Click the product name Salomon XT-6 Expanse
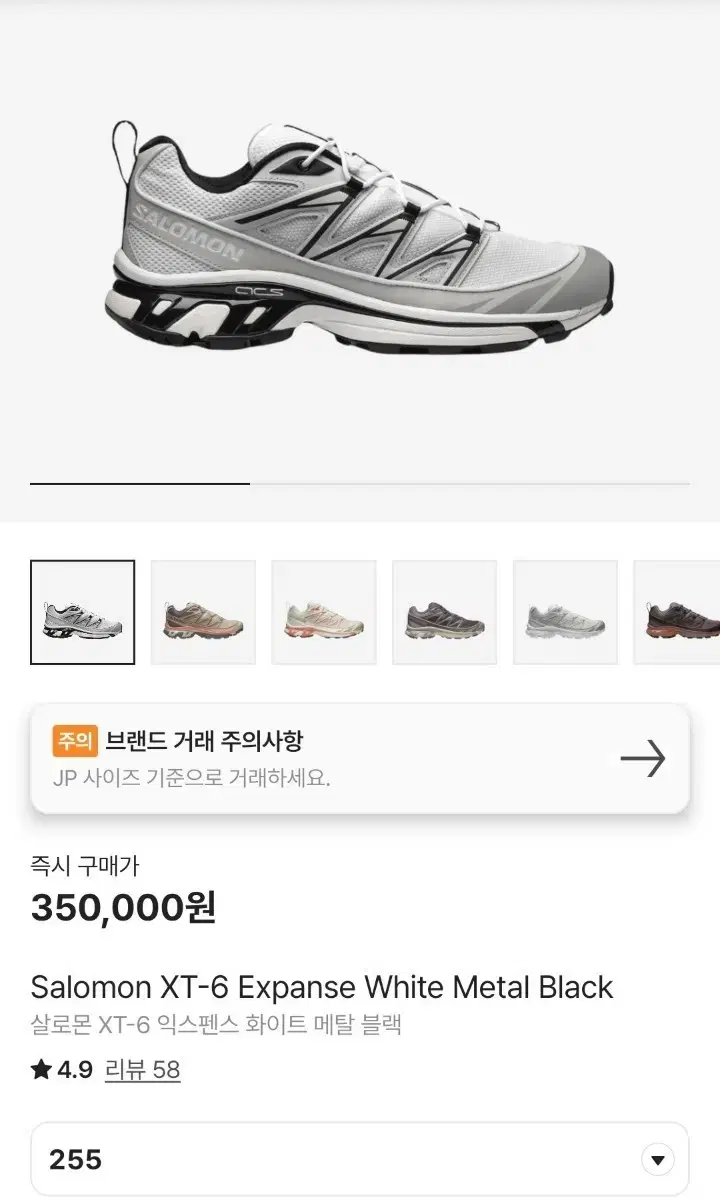 coord(322,987)
